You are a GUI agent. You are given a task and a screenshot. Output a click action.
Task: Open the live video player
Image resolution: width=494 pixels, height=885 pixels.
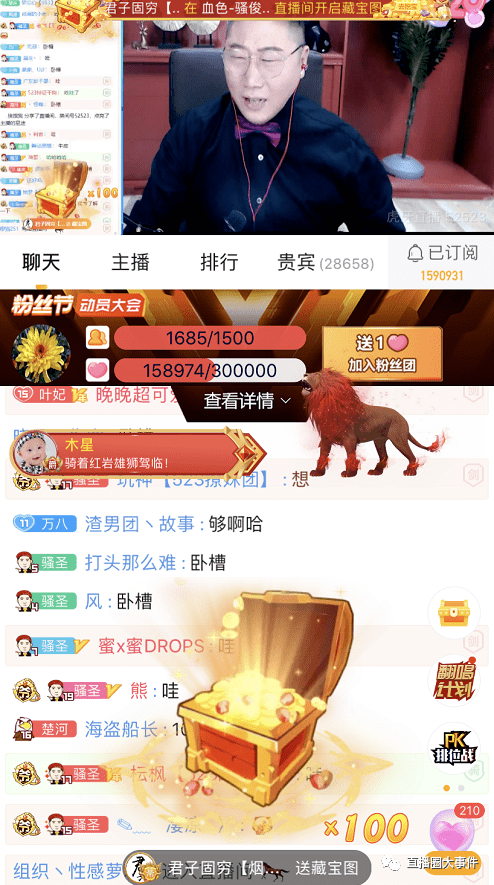click(247, 117)
